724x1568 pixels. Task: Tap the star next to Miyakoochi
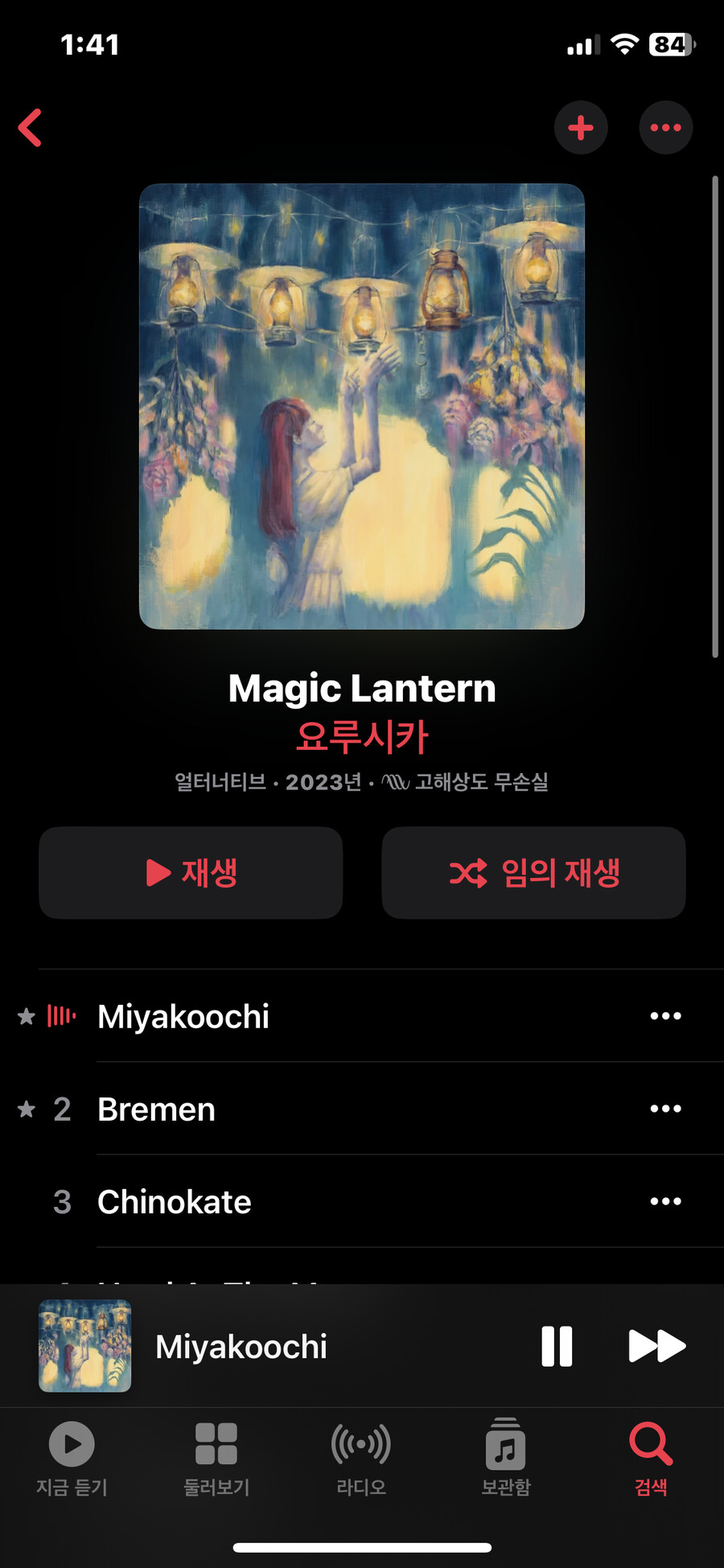pos(27,1015)
